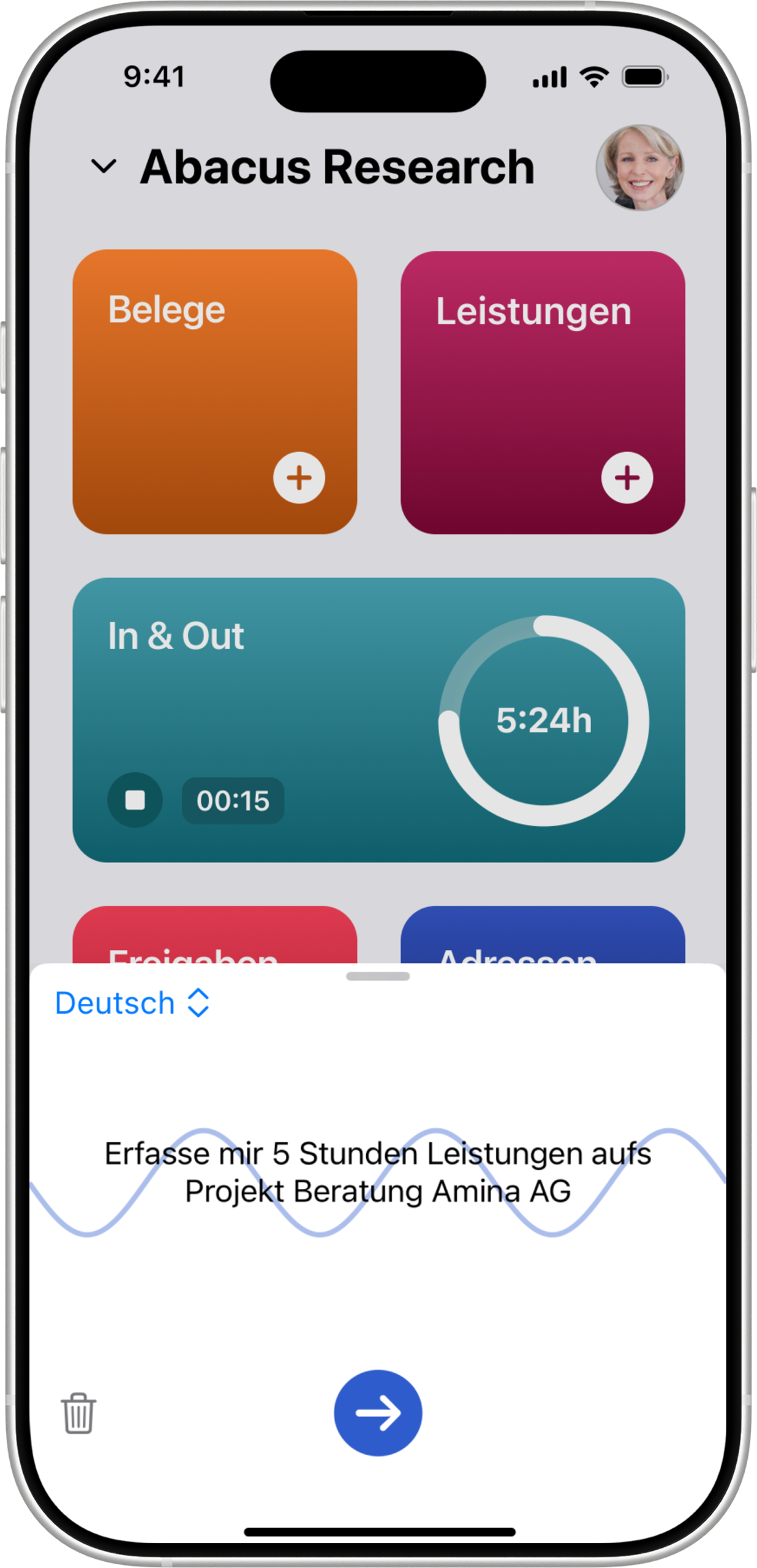Expand the Abacus Research company switcher

104,167
